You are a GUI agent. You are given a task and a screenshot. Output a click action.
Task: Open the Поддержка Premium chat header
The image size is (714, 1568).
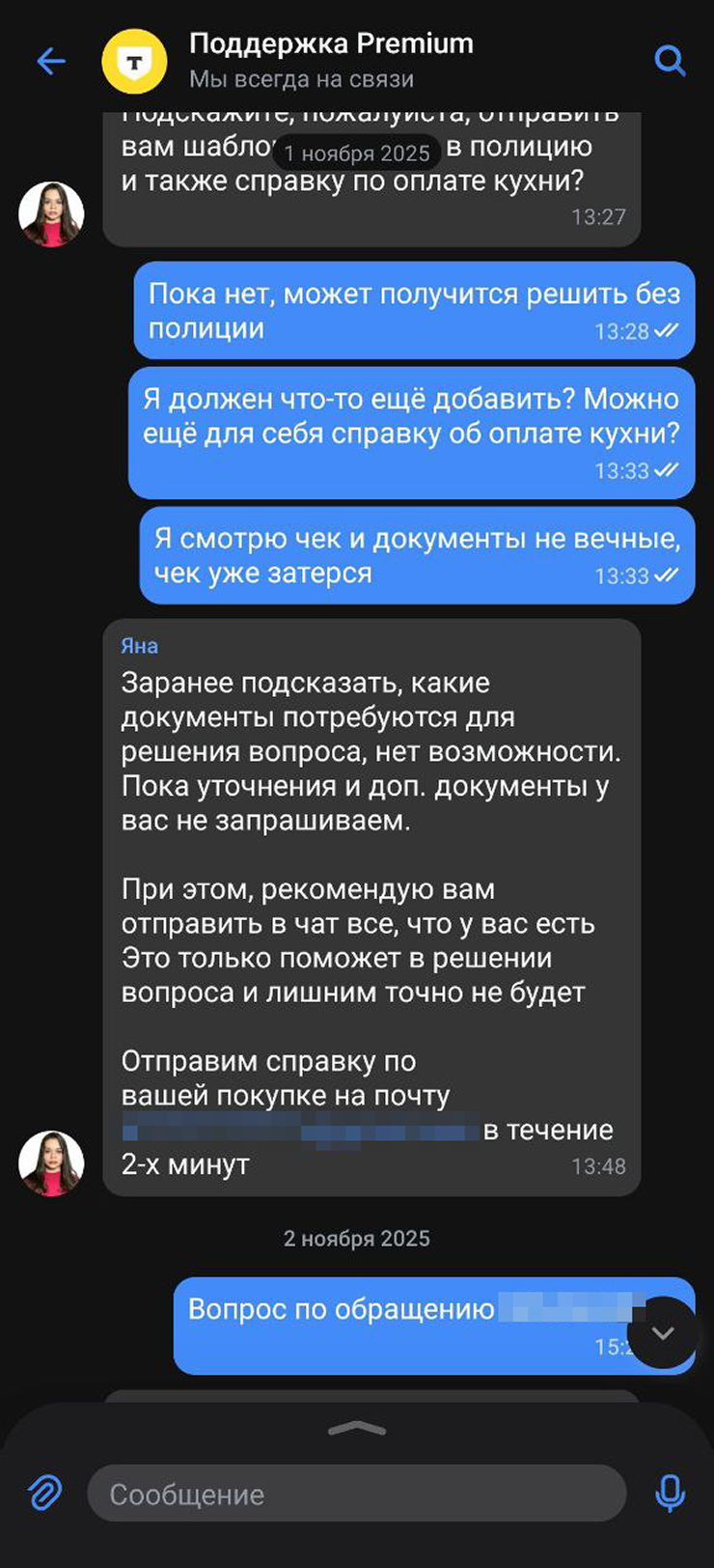coord(331,60)
